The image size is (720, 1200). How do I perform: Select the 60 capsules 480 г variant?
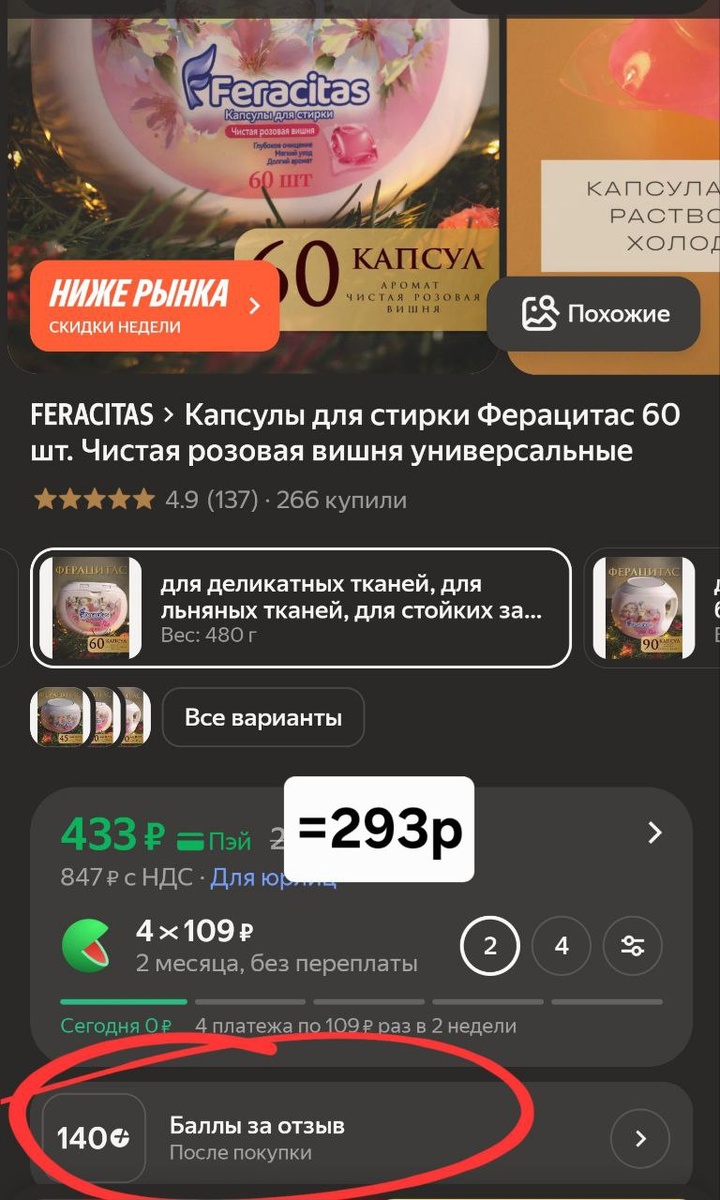(300, 607)
